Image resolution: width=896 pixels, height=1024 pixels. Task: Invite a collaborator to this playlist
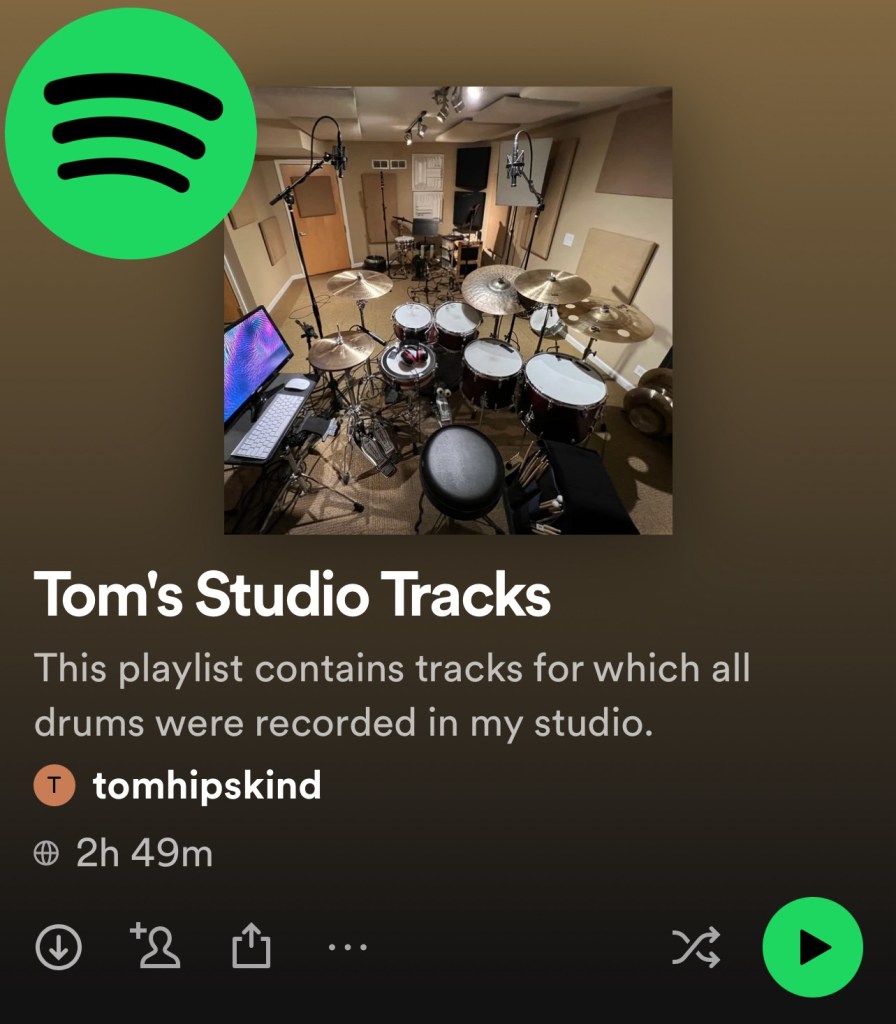[156, 946]
